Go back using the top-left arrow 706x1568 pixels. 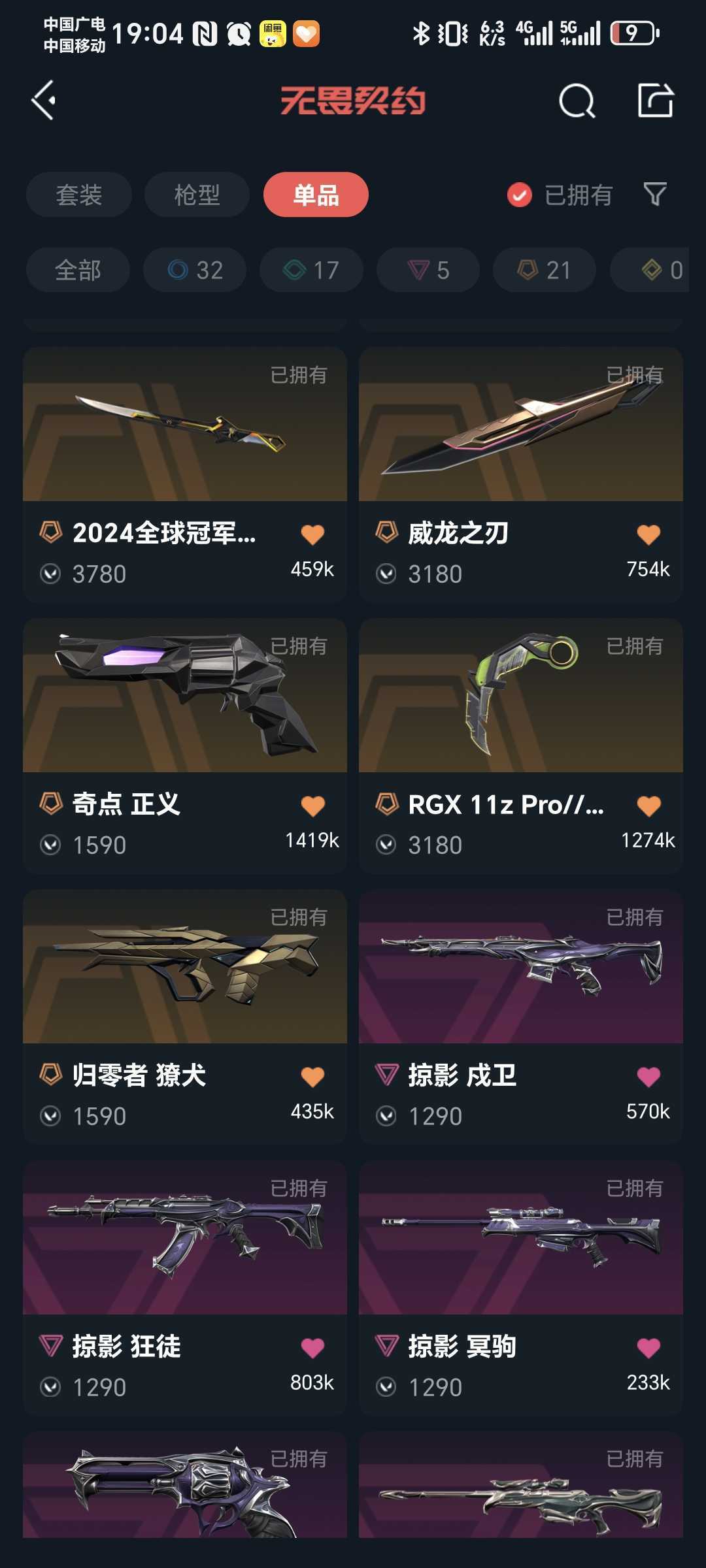click(44, 101)
